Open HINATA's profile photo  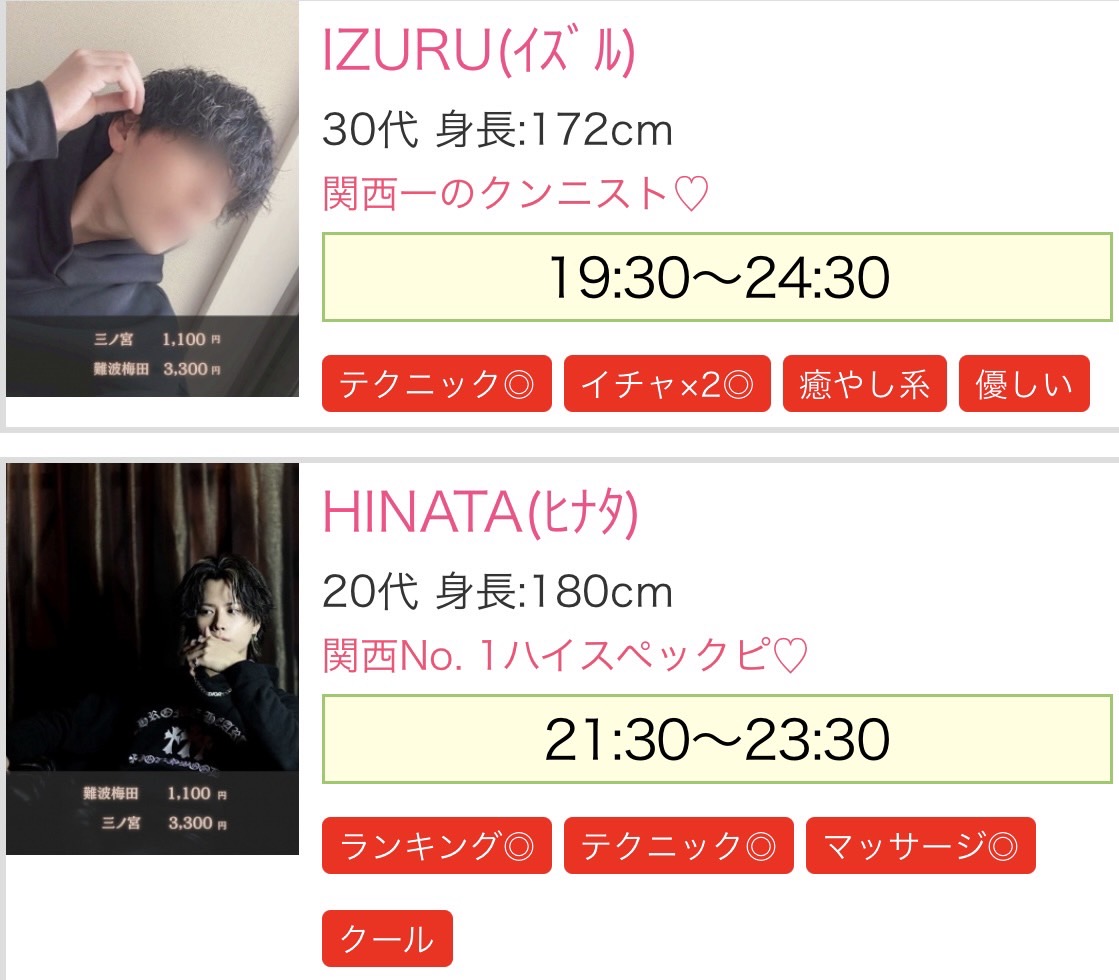point(152,658)
